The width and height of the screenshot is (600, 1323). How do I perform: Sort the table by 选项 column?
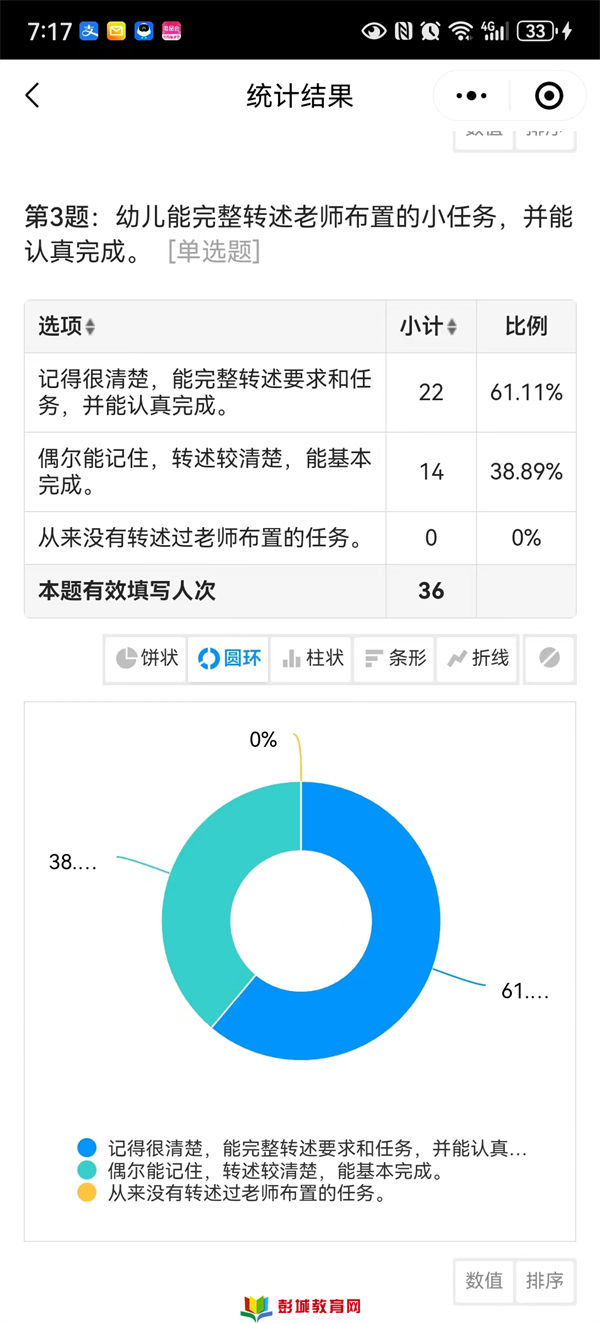click(90, 327)
